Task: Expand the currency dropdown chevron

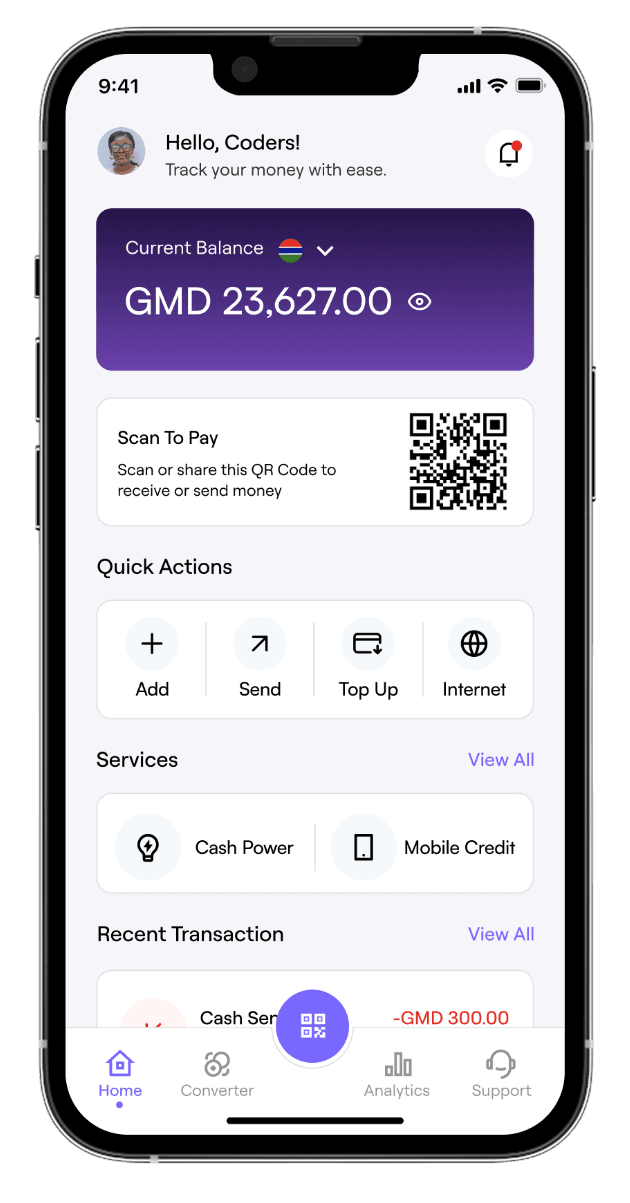Action: 325,251
